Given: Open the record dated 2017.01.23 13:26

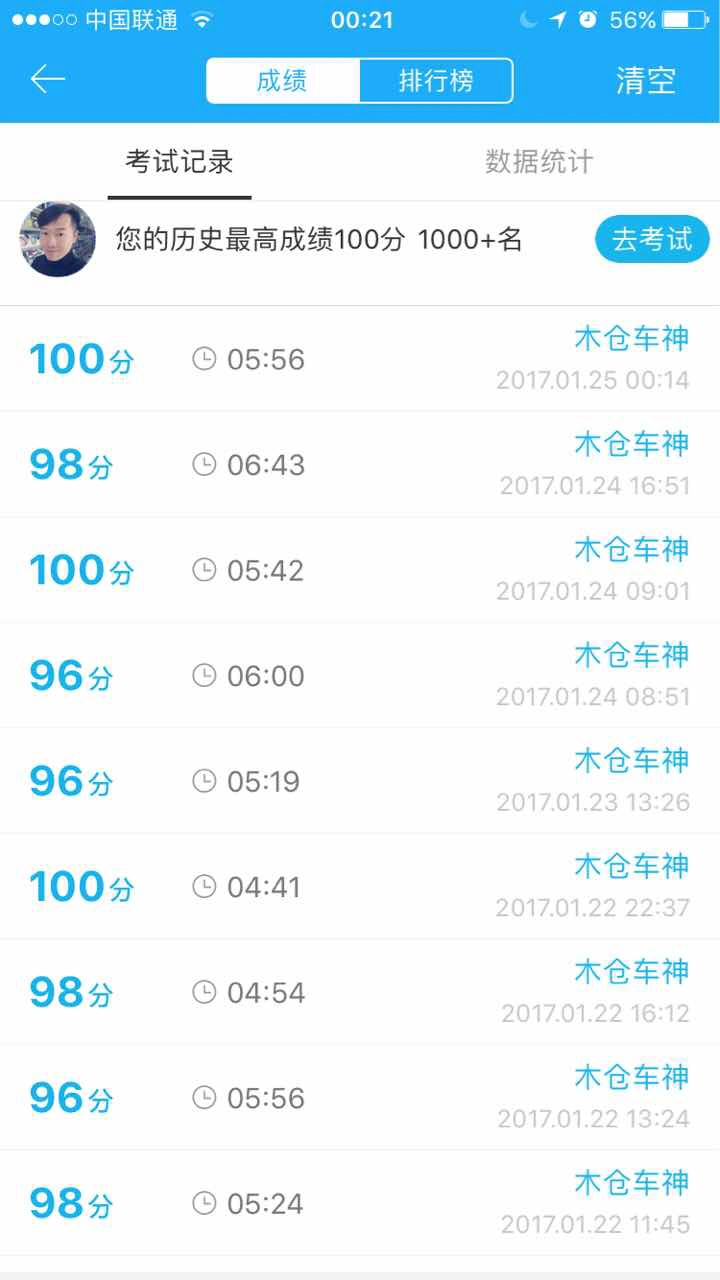Looking at the screenshot, I should point(360,781).
